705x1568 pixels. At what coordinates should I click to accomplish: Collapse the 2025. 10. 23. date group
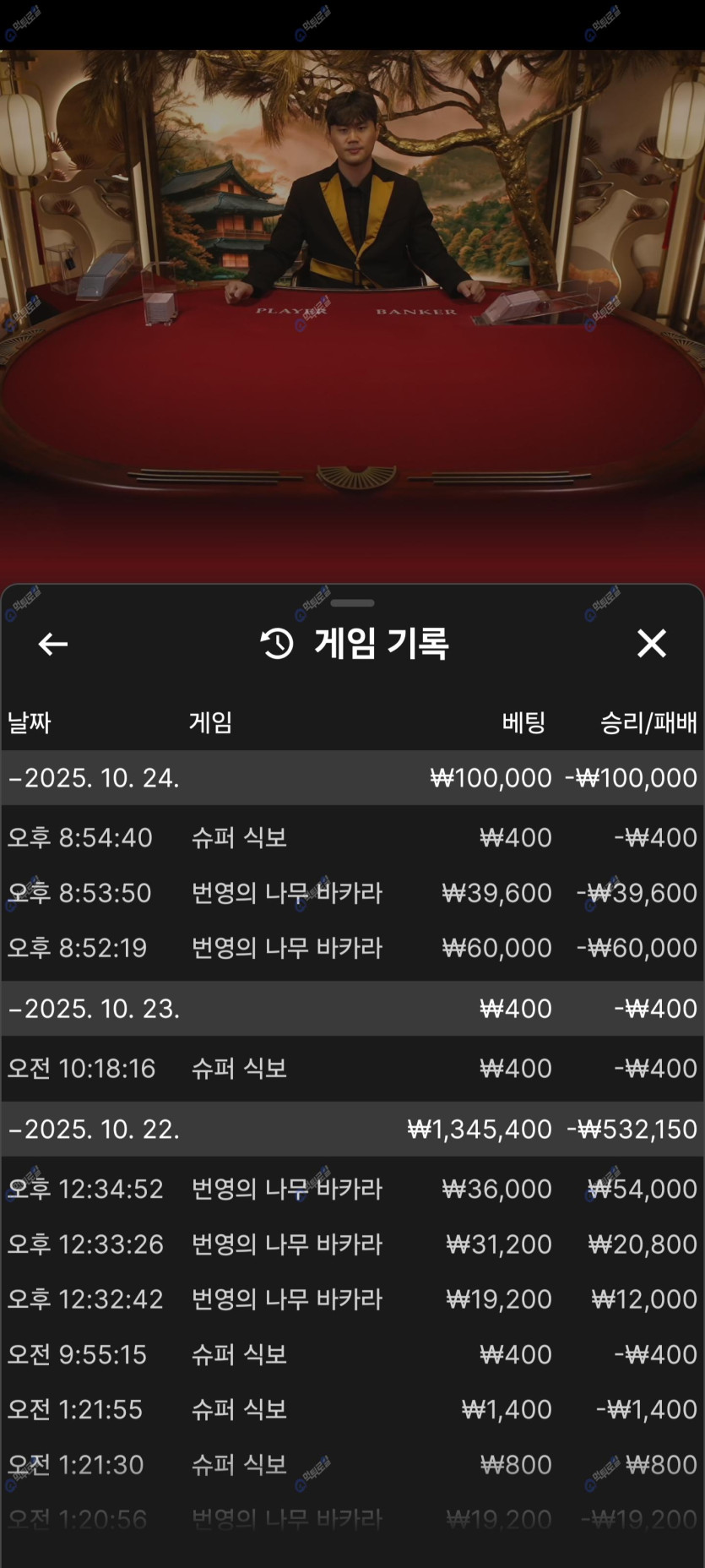[94, 1008]
